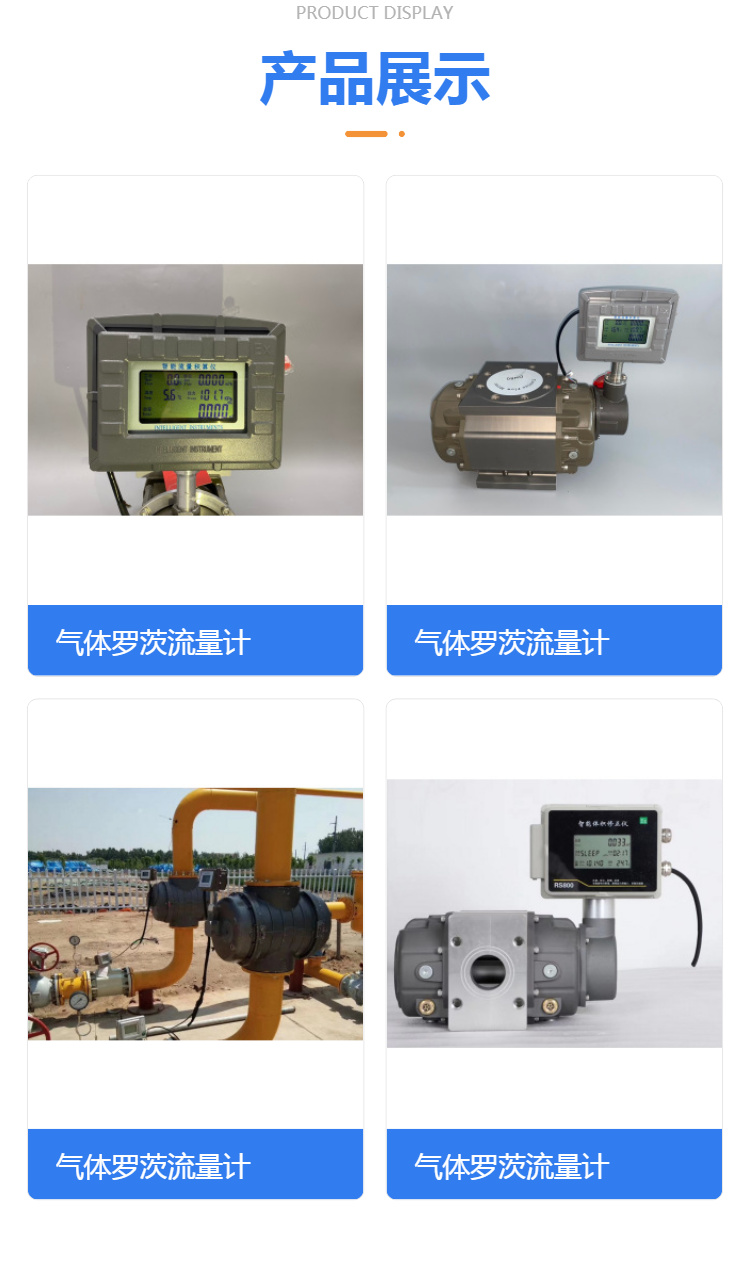Screen dimensions: 750x1286
Task: Open the card showing the yellow outdoor pipeline
Action: click(195, 949)
